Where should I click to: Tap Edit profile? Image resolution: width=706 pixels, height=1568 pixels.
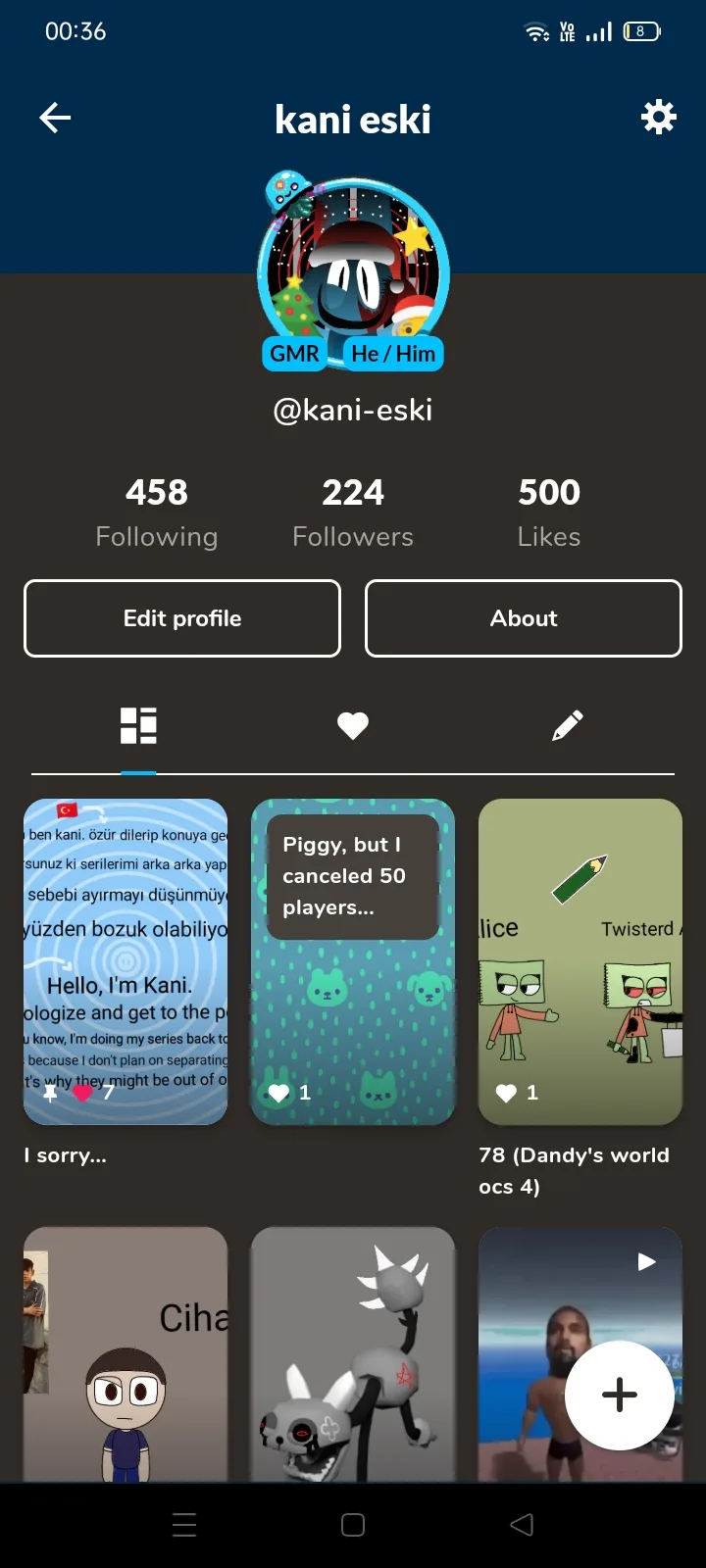pyautogui.click(x=182, y=618)
